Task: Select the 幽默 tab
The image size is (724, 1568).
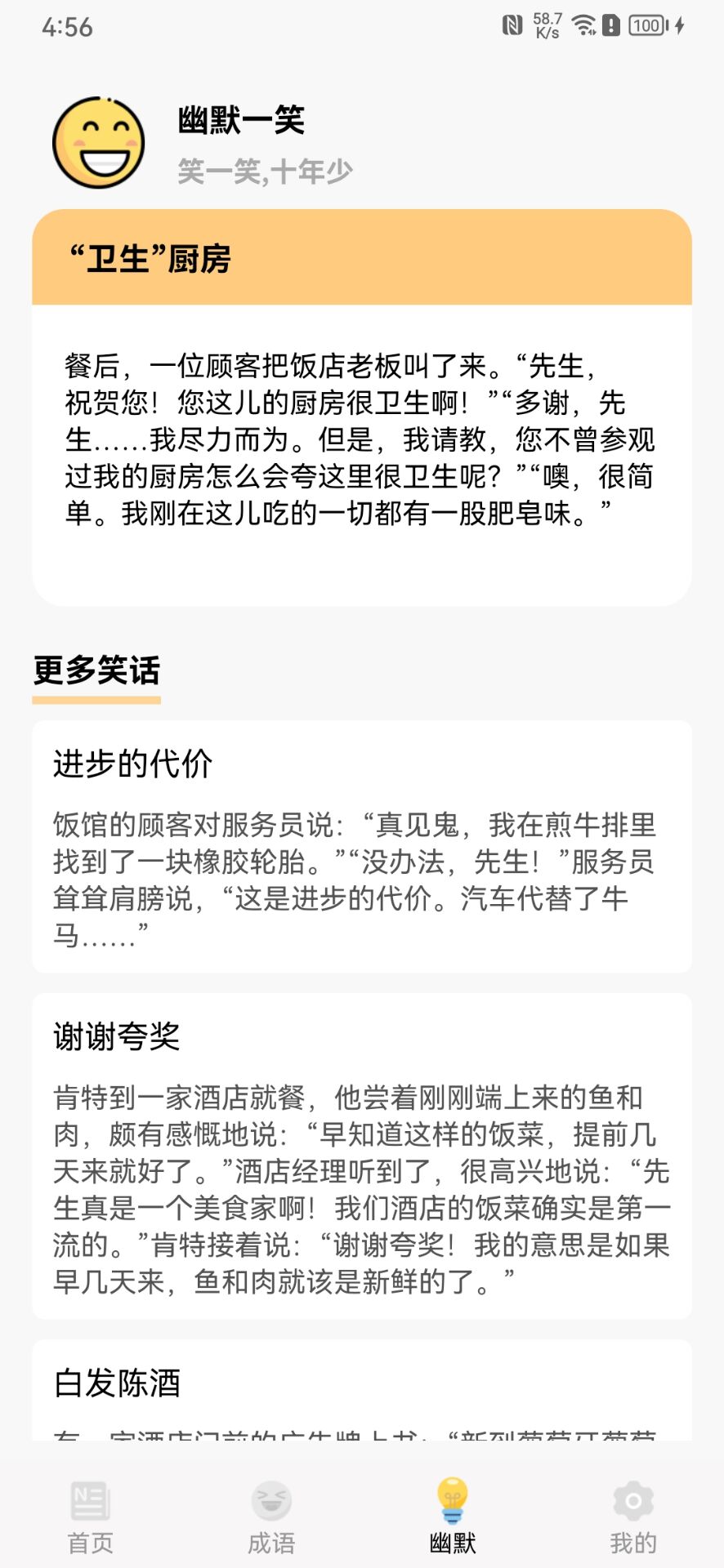Action: [453, 1517]
